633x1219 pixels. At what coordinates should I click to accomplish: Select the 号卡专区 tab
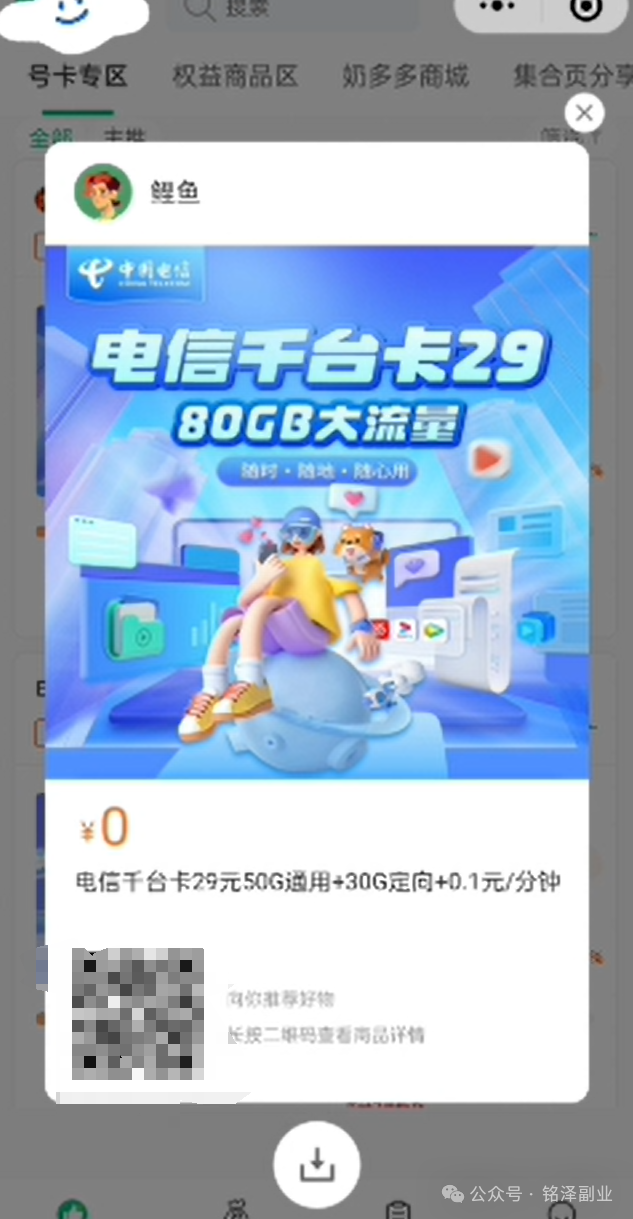point(78,76)
